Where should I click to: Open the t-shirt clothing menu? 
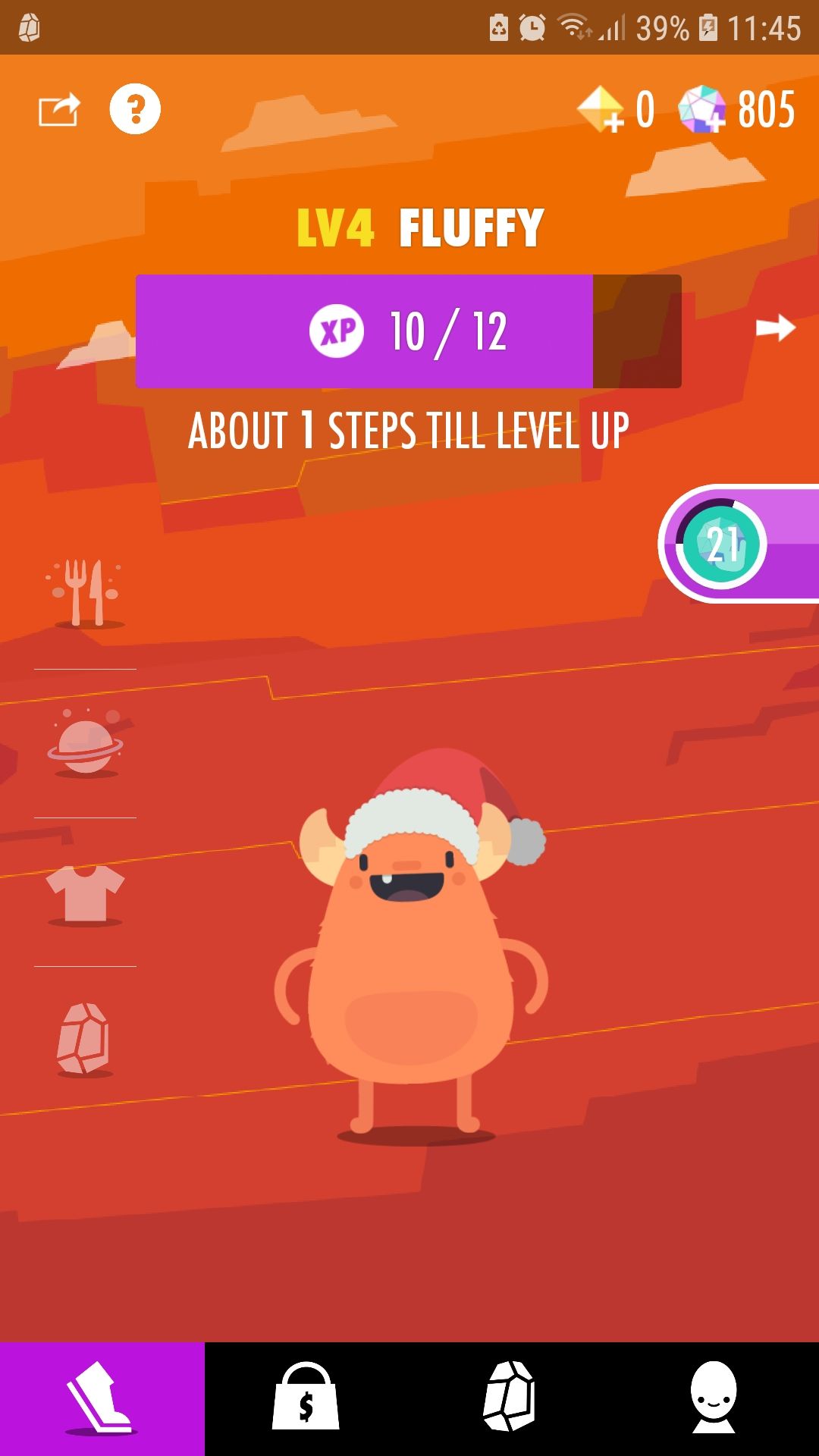pos(85,893)
